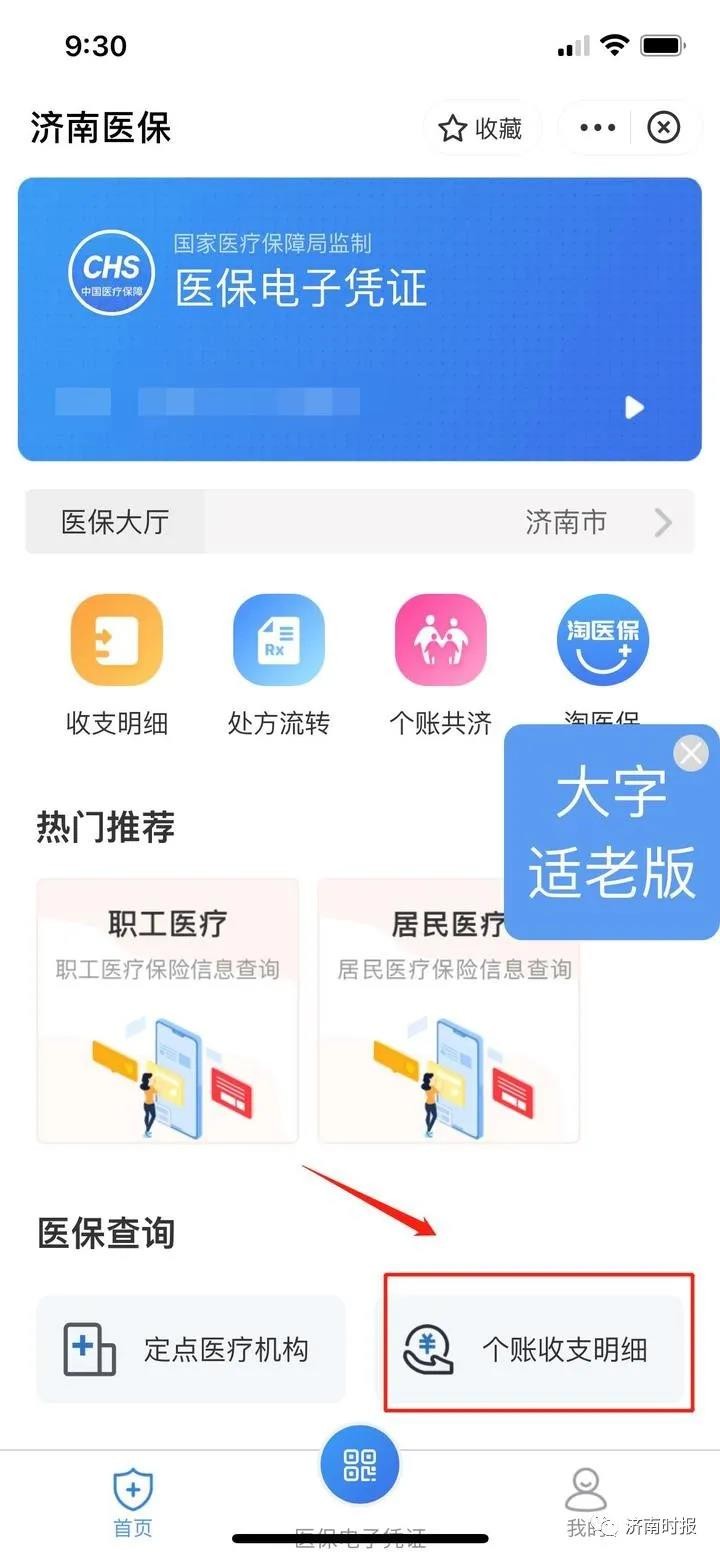The image size is (720, 1558).
Task: Switch to the 首页 tab
Action: point(133,1498)
